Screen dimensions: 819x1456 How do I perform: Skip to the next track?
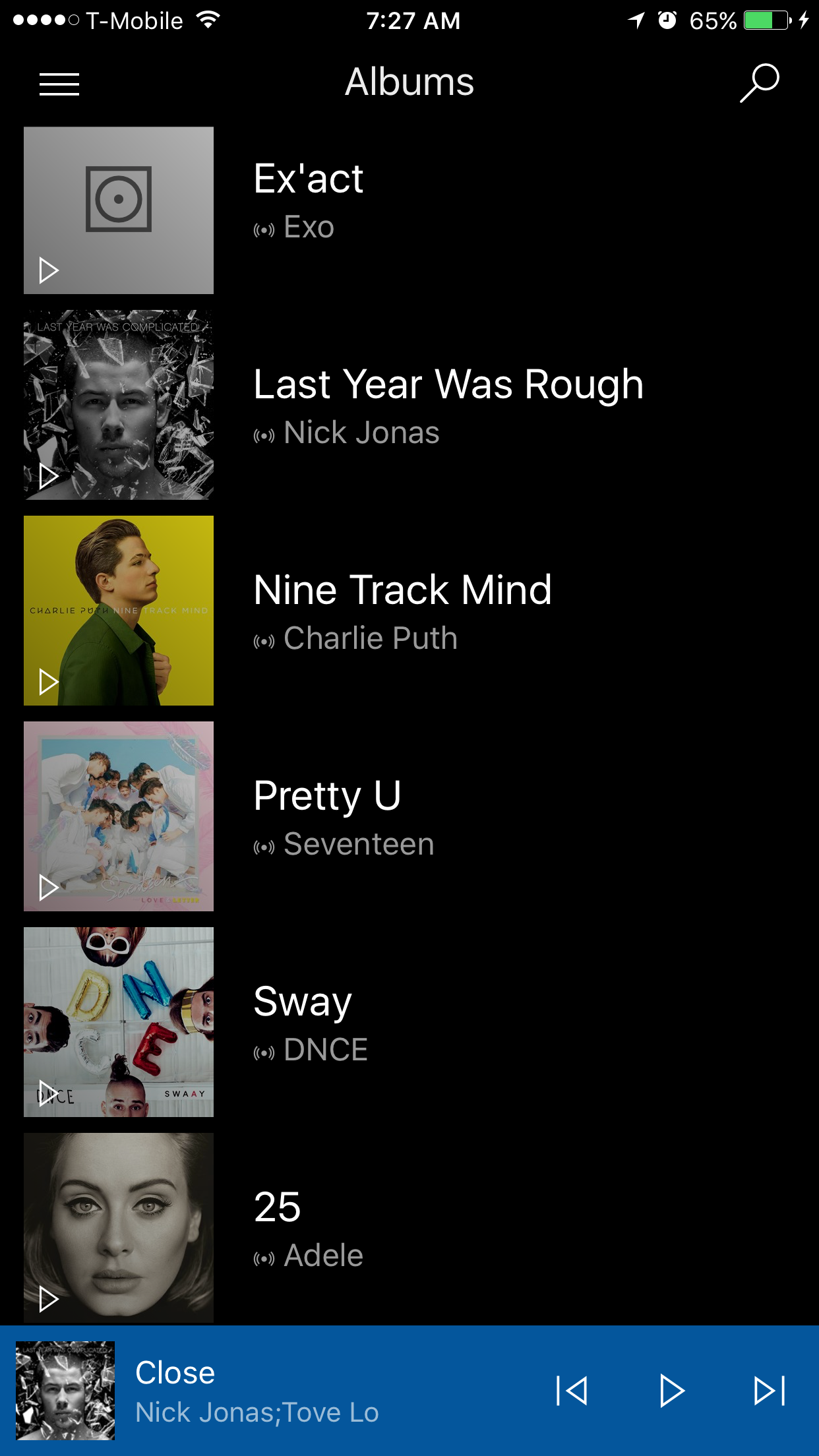click(770, 1391)
